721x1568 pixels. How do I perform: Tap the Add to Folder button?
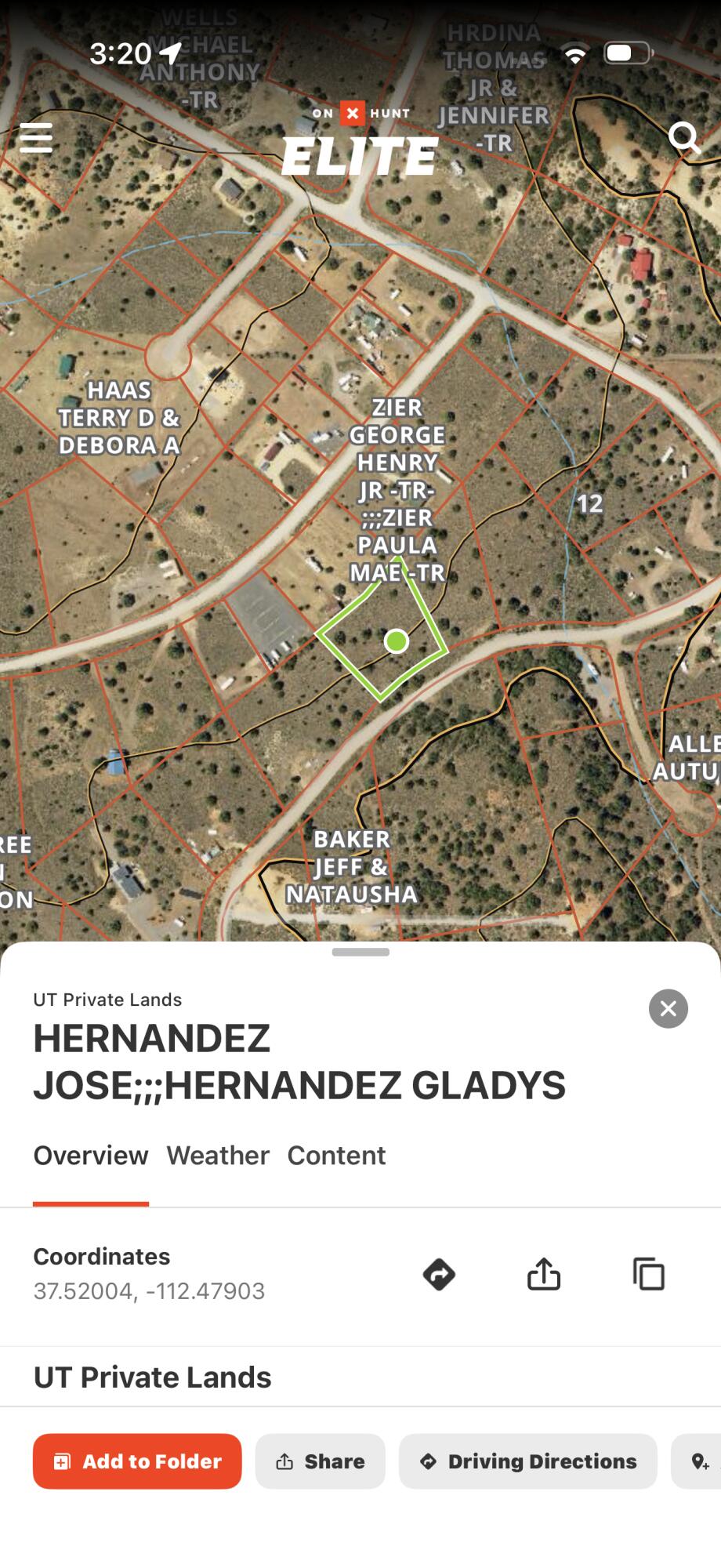(137, 1461)
